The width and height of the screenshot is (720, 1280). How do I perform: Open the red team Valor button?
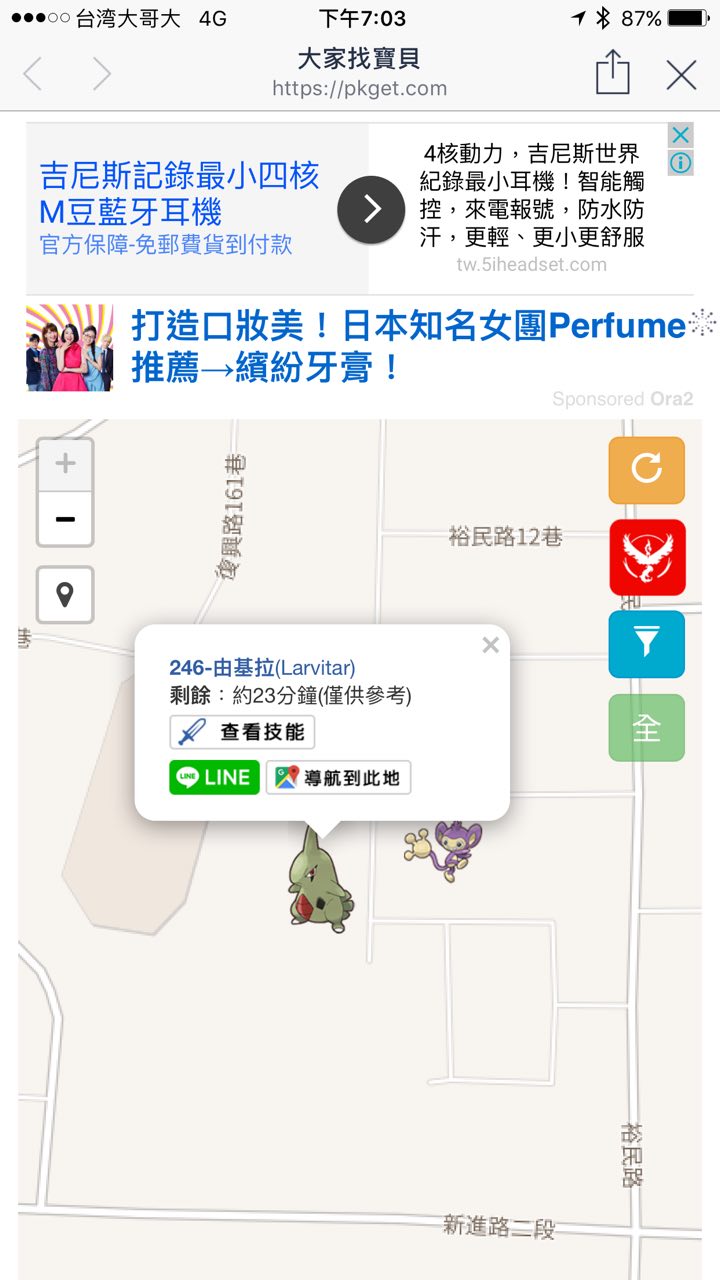(646, 557)
